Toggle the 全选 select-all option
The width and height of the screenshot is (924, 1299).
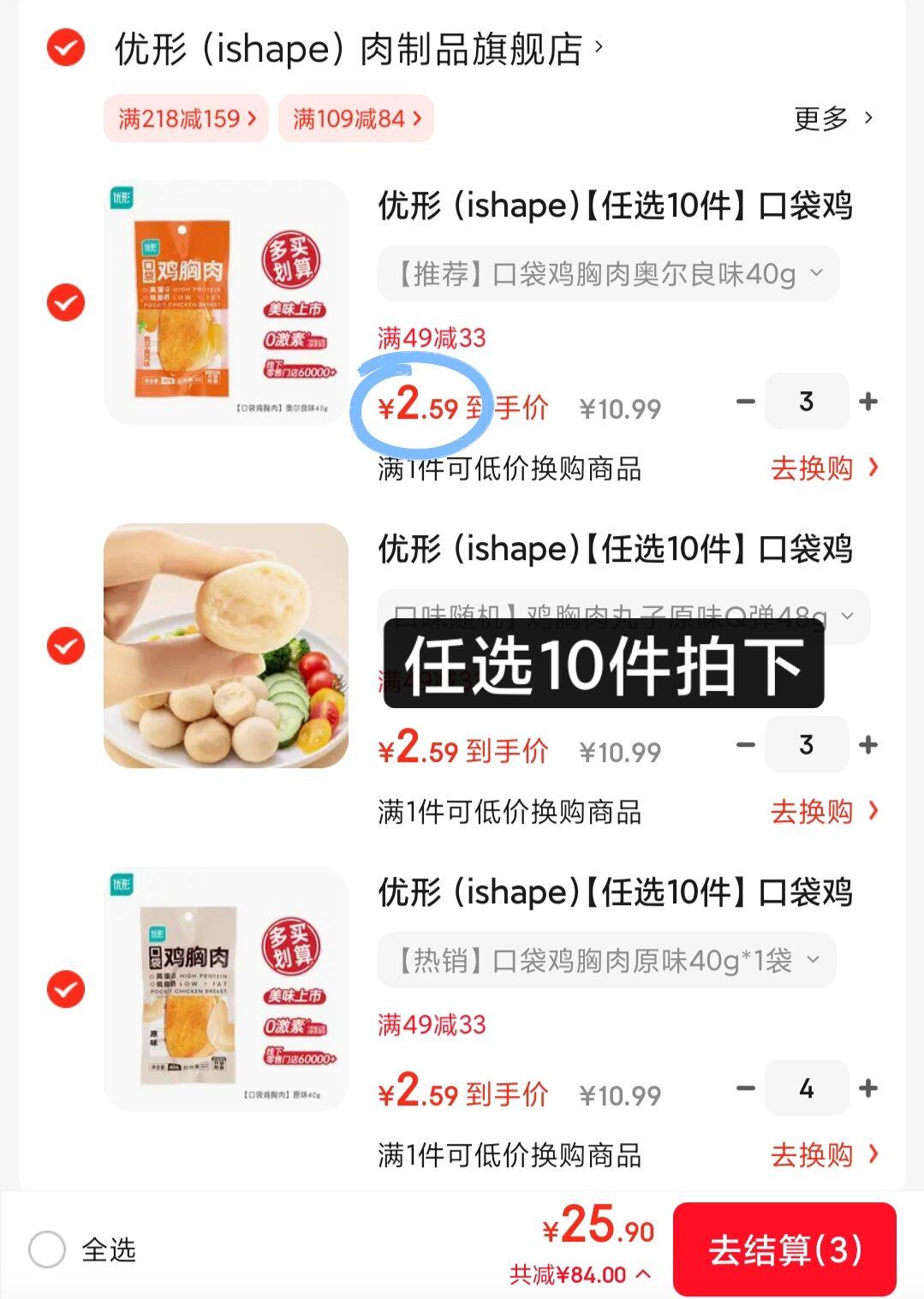[48, 1250]
